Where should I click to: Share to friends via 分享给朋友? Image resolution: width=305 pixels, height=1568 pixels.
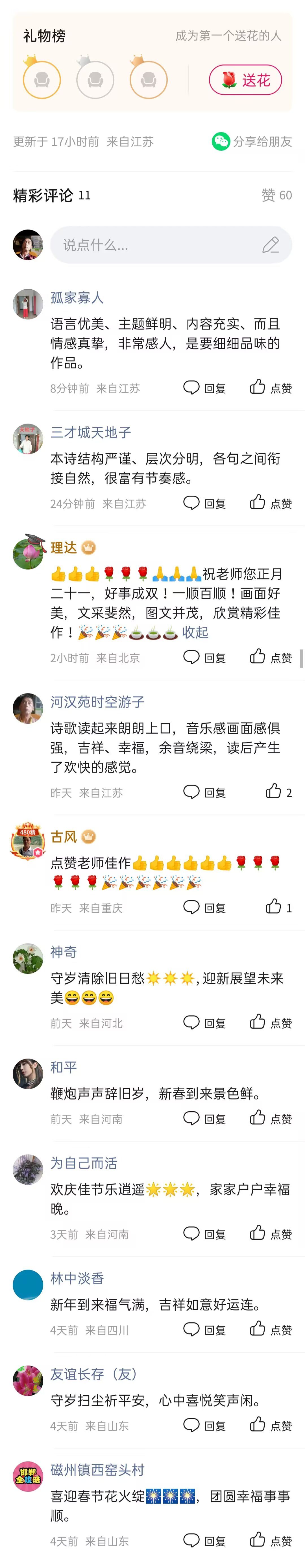(x=251, y=141)
